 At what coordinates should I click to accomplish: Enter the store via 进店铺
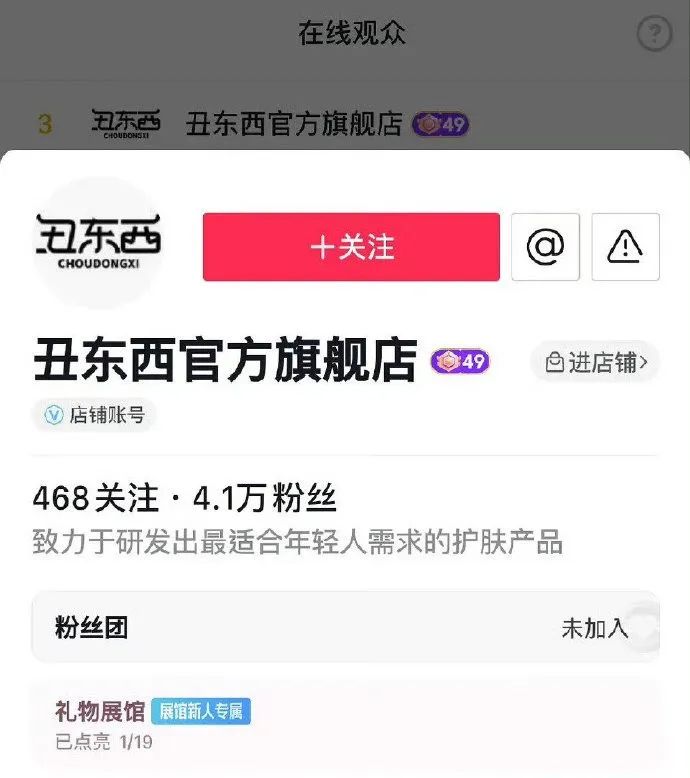click(x=595, y=362)
